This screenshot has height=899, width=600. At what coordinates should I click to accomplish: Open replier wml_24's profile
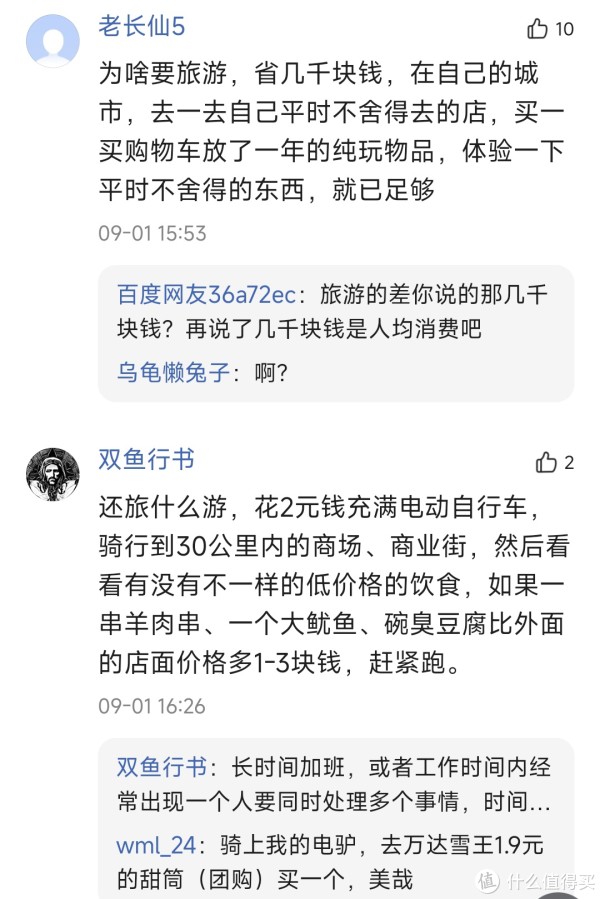pos(156,845)
